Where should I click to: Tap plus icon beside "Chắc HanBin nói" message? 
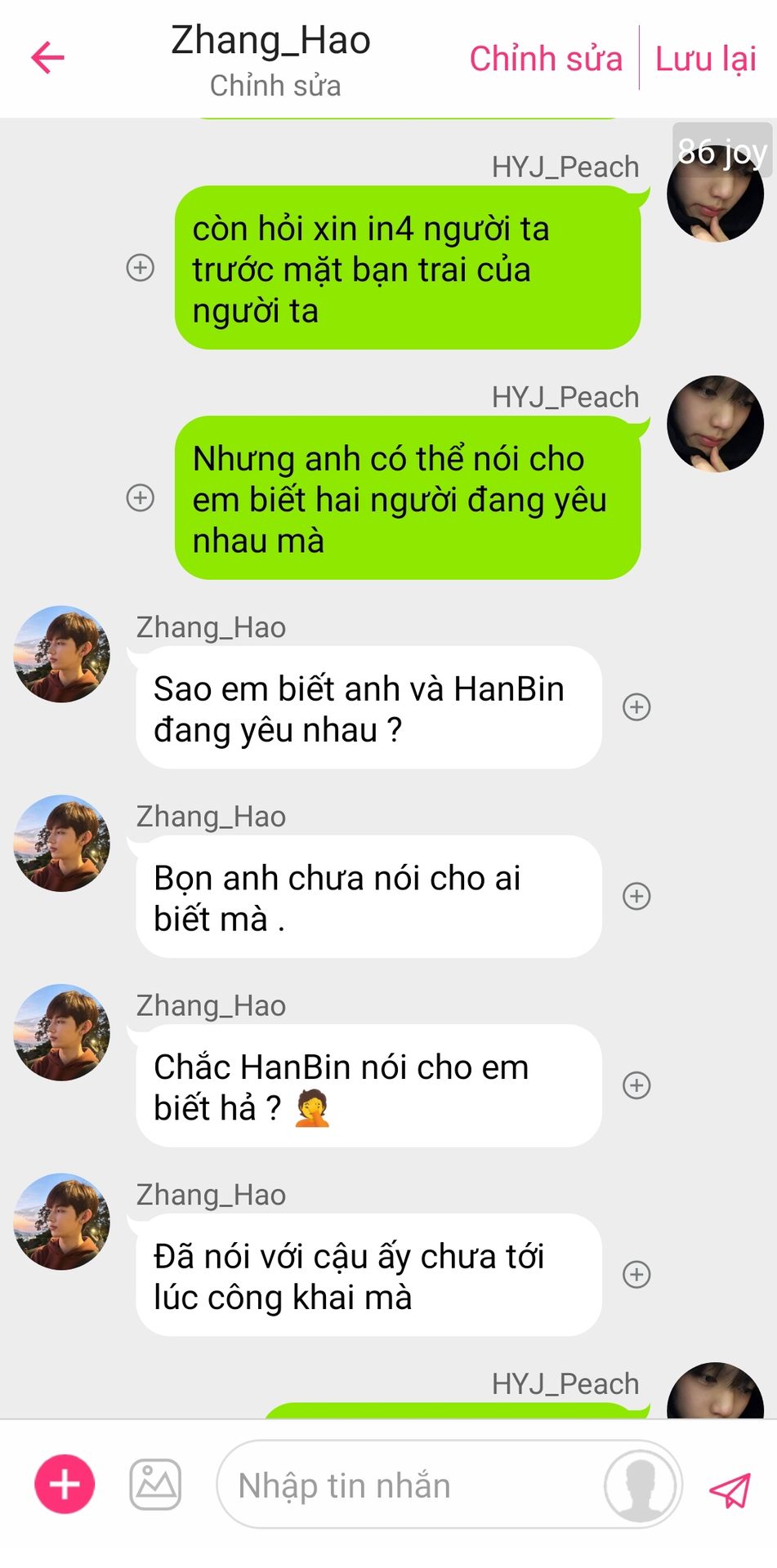[x=636, y=1085]
